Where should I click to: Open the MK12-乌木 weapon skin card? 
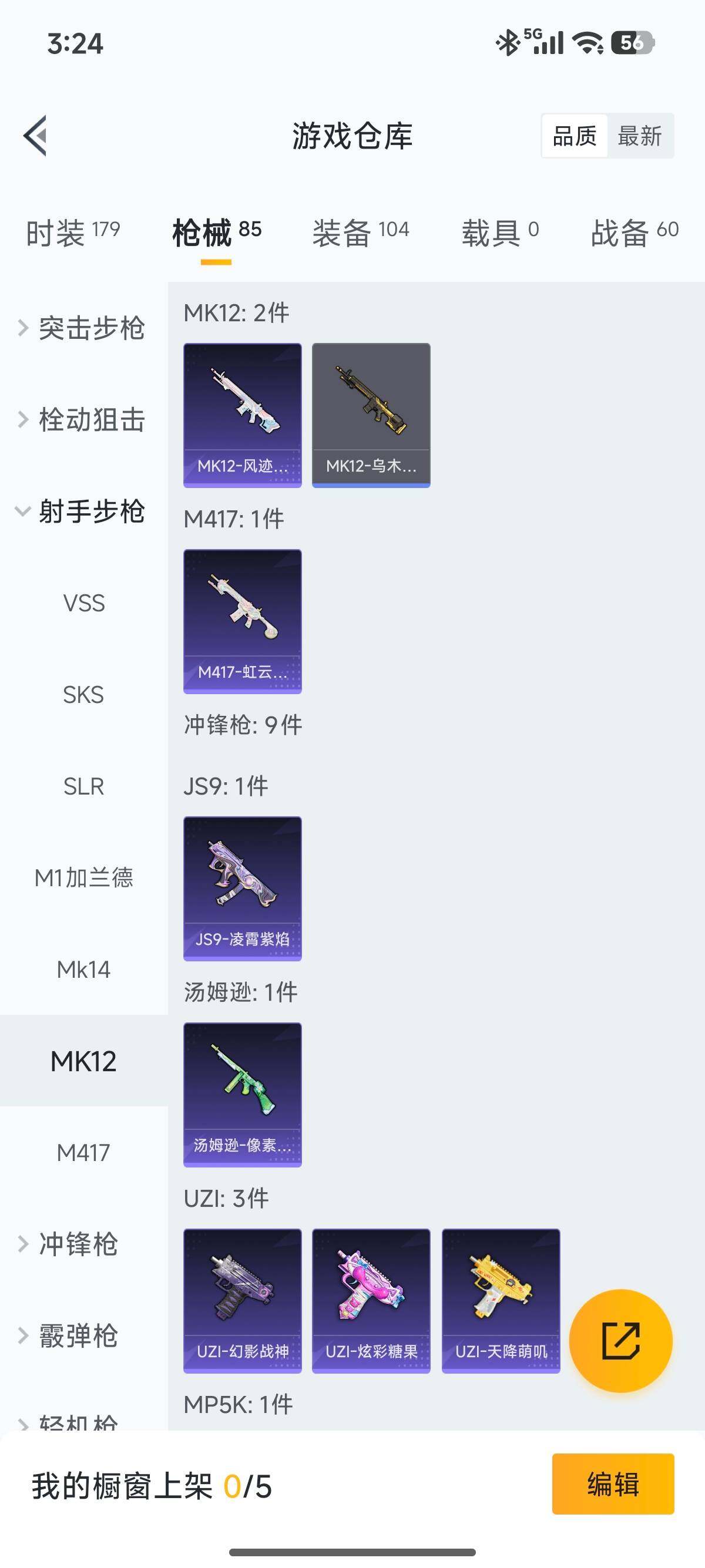tap(371, 415)
